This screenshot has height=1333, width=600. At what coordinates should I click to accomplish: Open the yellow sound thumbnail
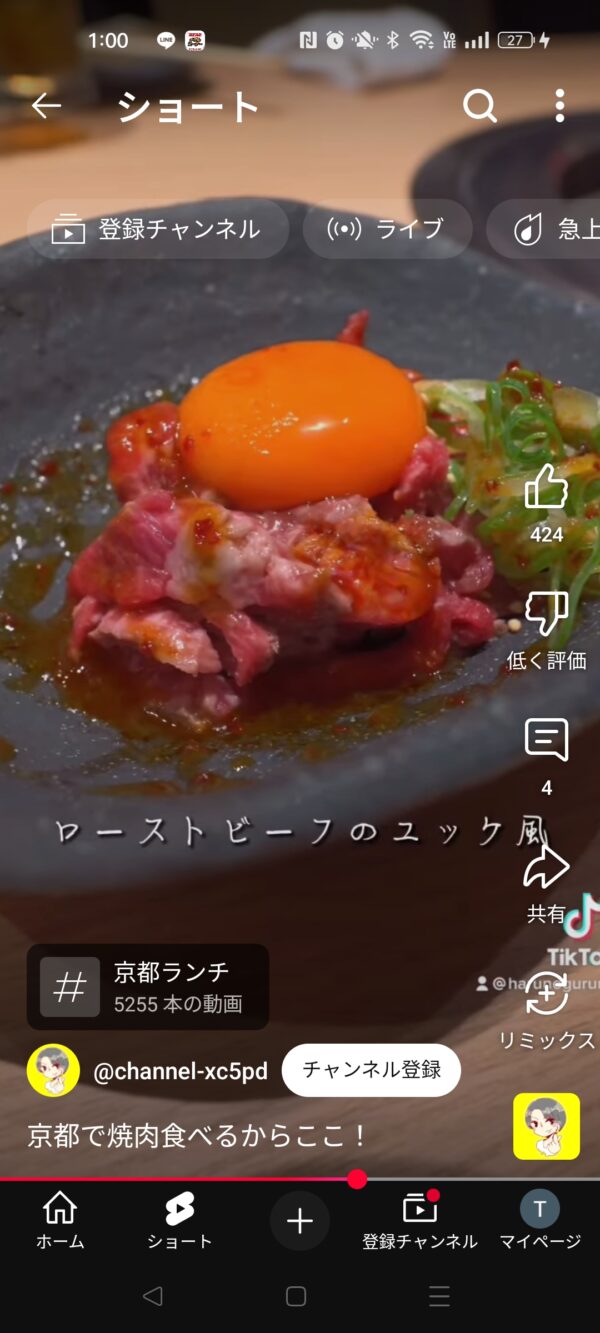coord(546,1126)
